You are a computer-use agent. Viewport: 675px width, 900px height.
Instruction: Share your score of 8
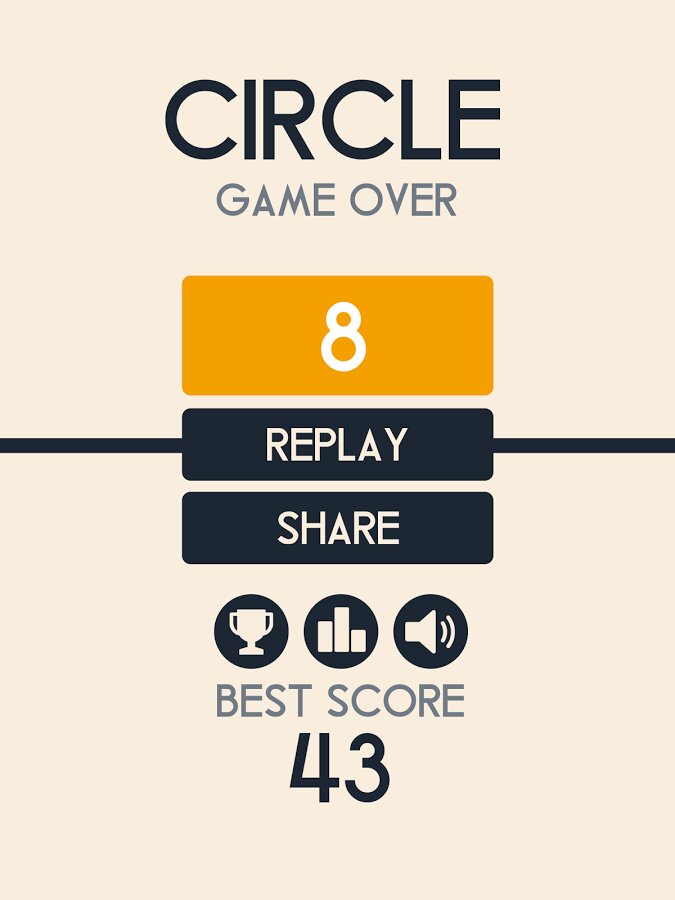(337, 528)
